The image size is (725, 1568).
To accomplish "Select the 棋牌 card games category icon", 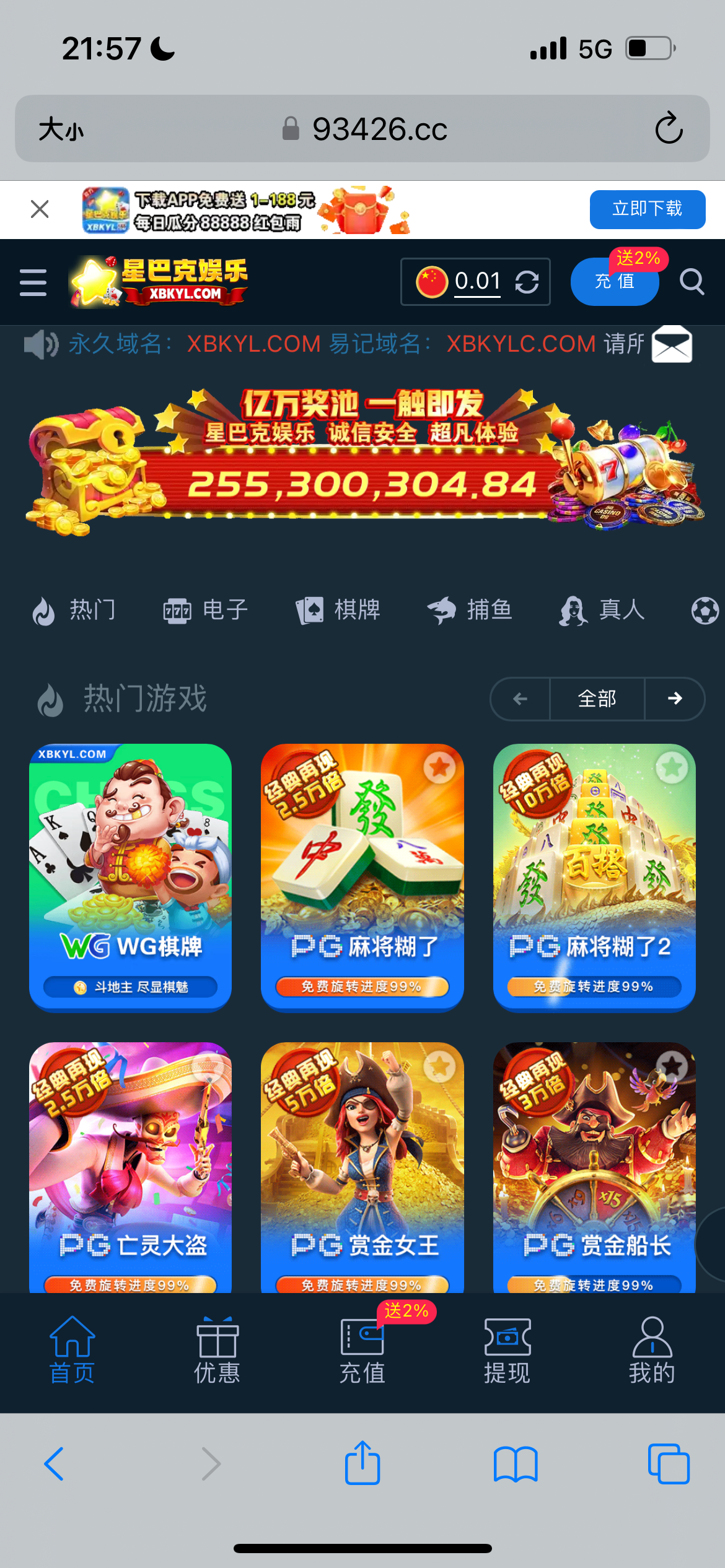I will click(311, 610).
